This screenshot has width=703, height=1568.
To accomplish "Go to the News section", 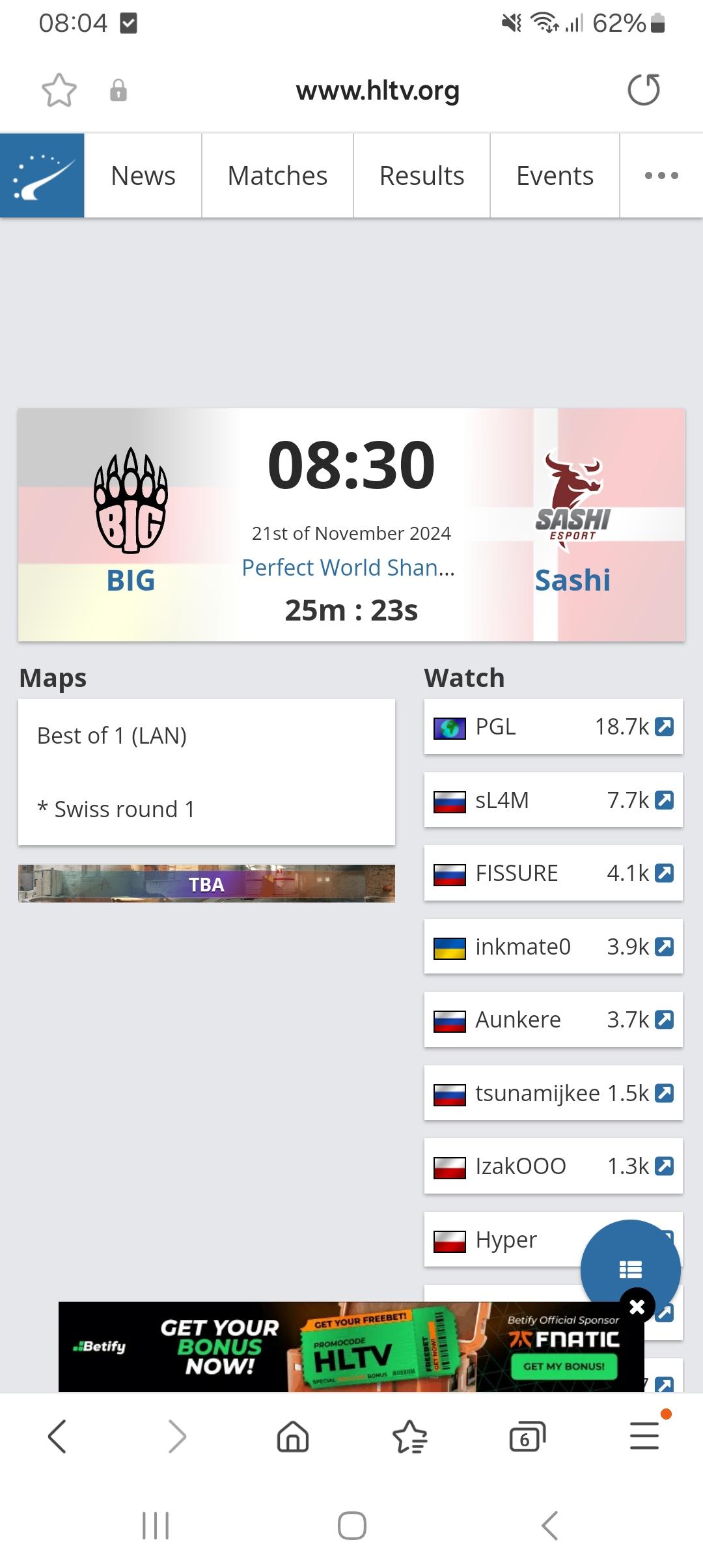I will coord(143,175).
